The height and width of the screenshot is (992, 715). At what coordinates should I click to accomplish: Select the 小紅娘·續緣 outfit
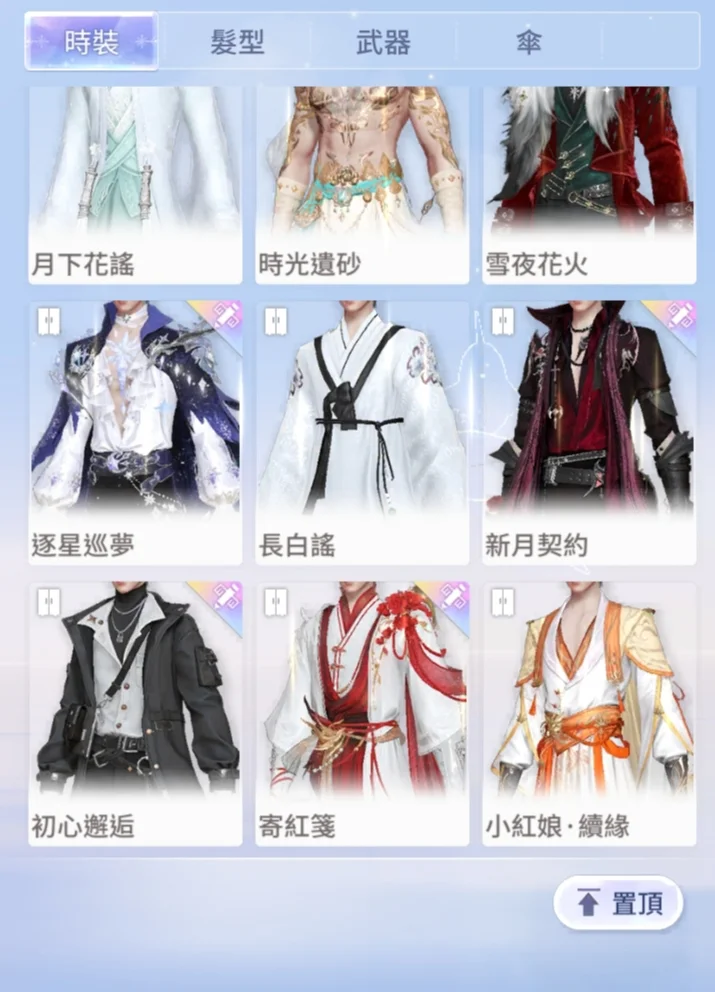[x=589, y=712]
